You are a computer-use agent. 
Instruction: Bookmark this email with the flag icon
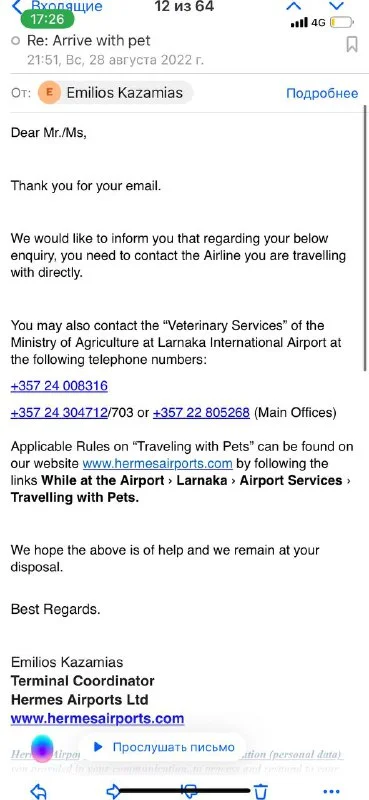tap(352, 44)
